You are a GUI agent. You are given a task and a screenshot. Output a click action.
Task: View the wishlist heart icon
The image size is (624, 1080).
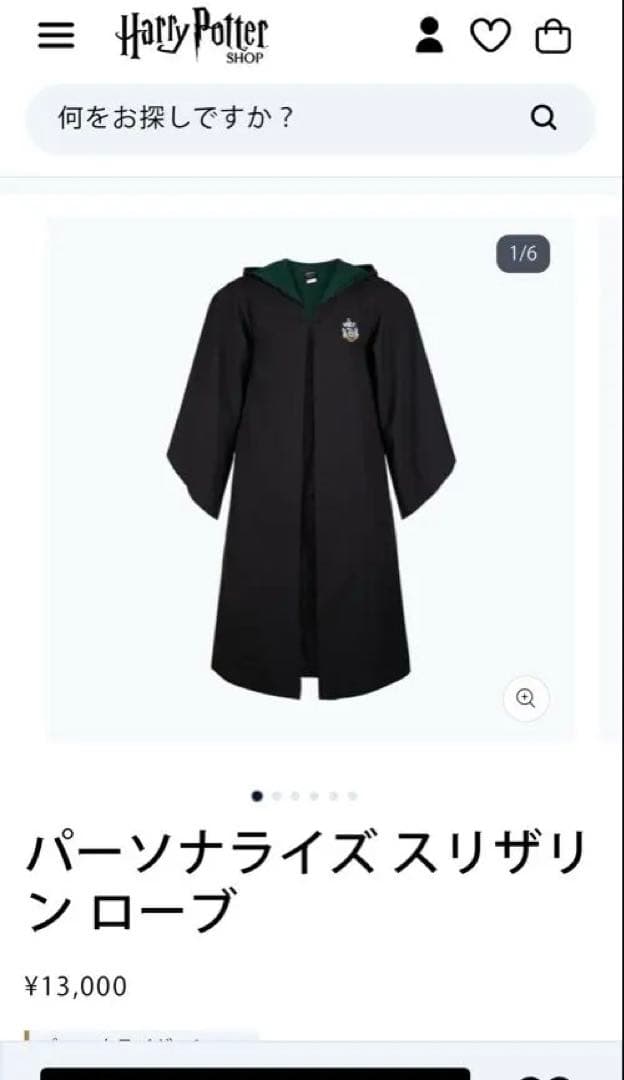[490, 36]
